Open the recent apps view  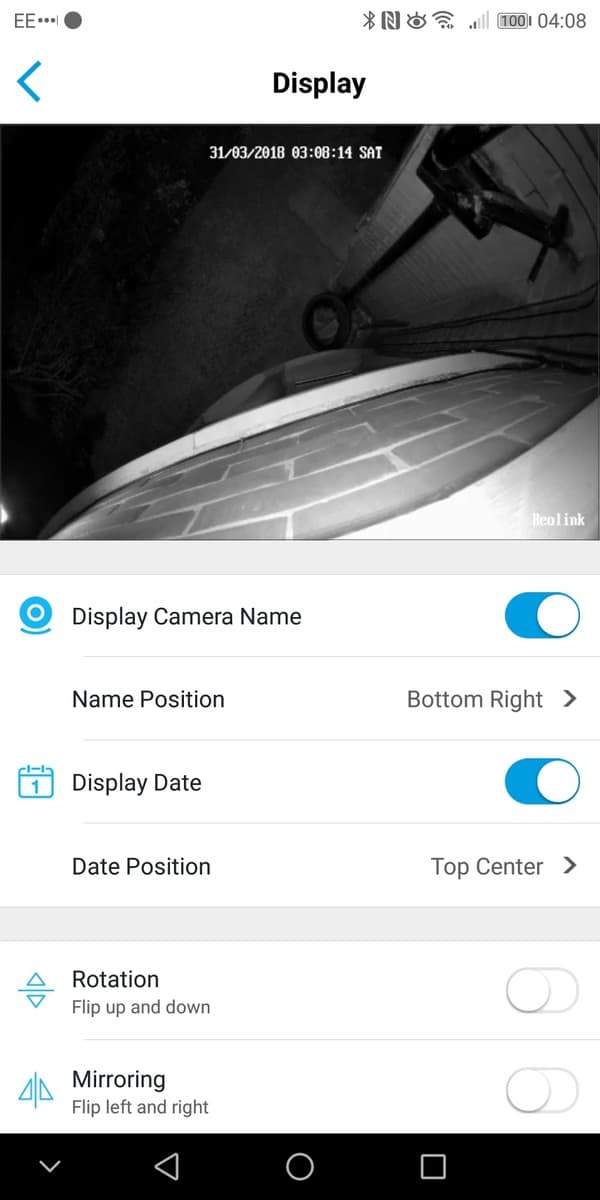coord(432,1166)
